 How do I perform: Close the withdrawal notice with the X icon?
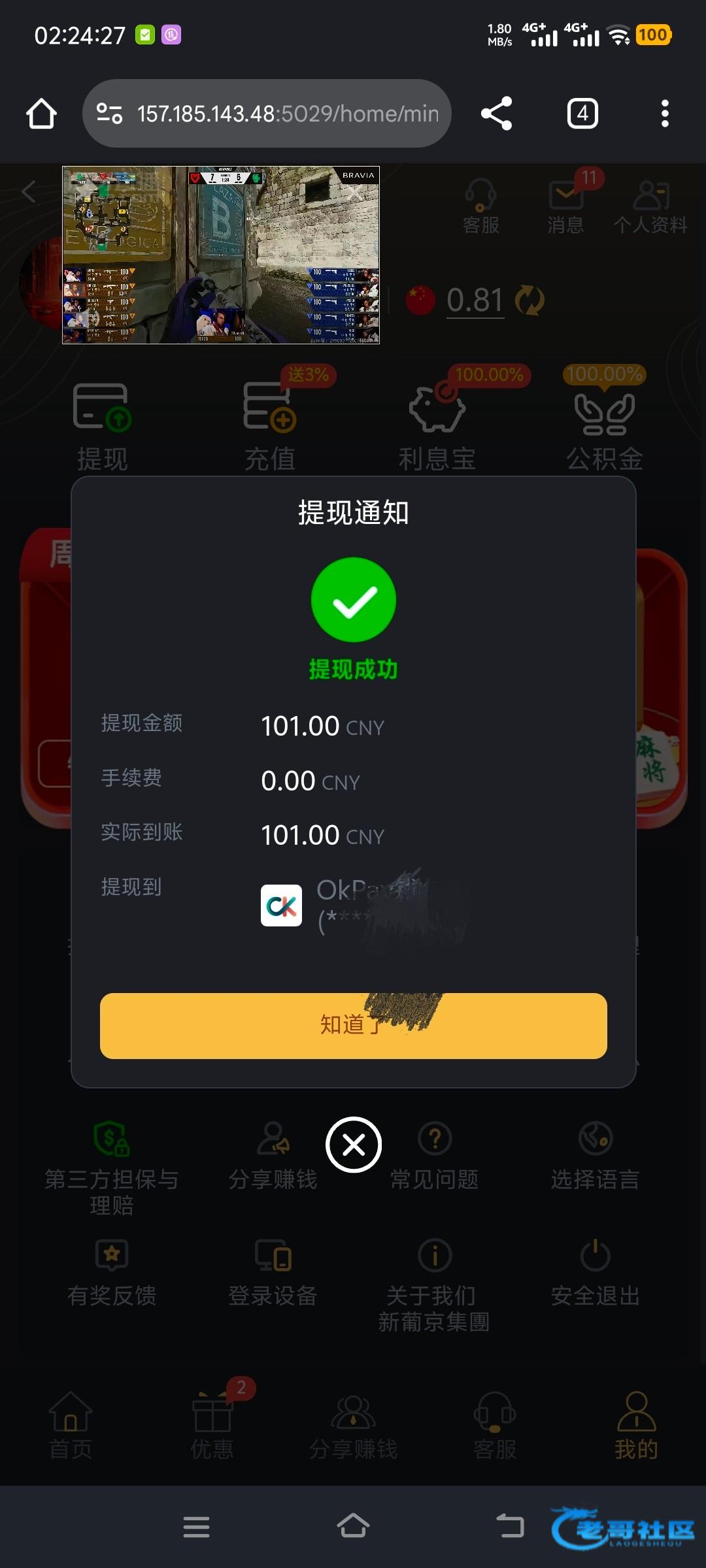tap(353, 1145)
